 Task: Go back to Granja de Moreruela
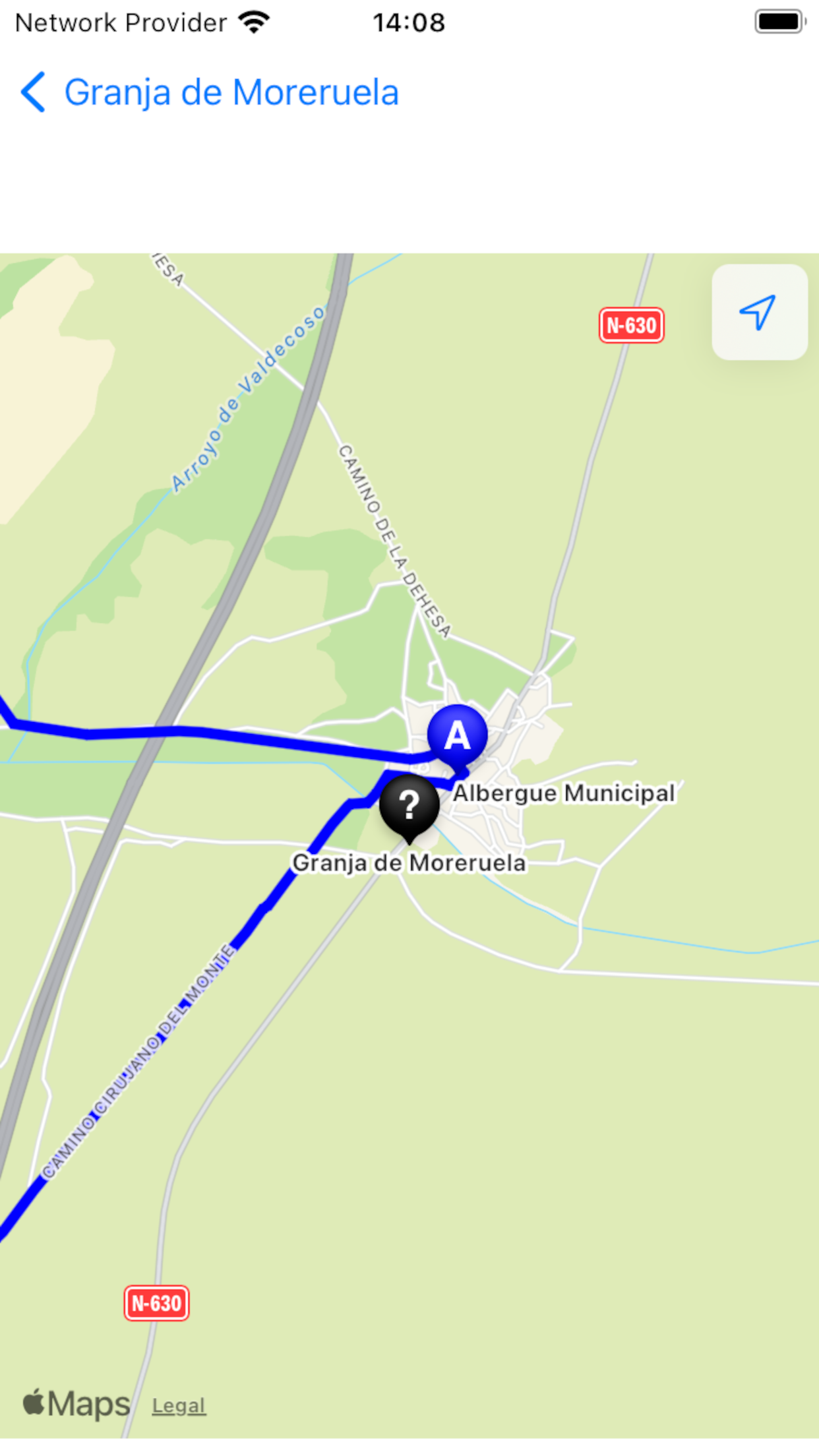[209, 92]
